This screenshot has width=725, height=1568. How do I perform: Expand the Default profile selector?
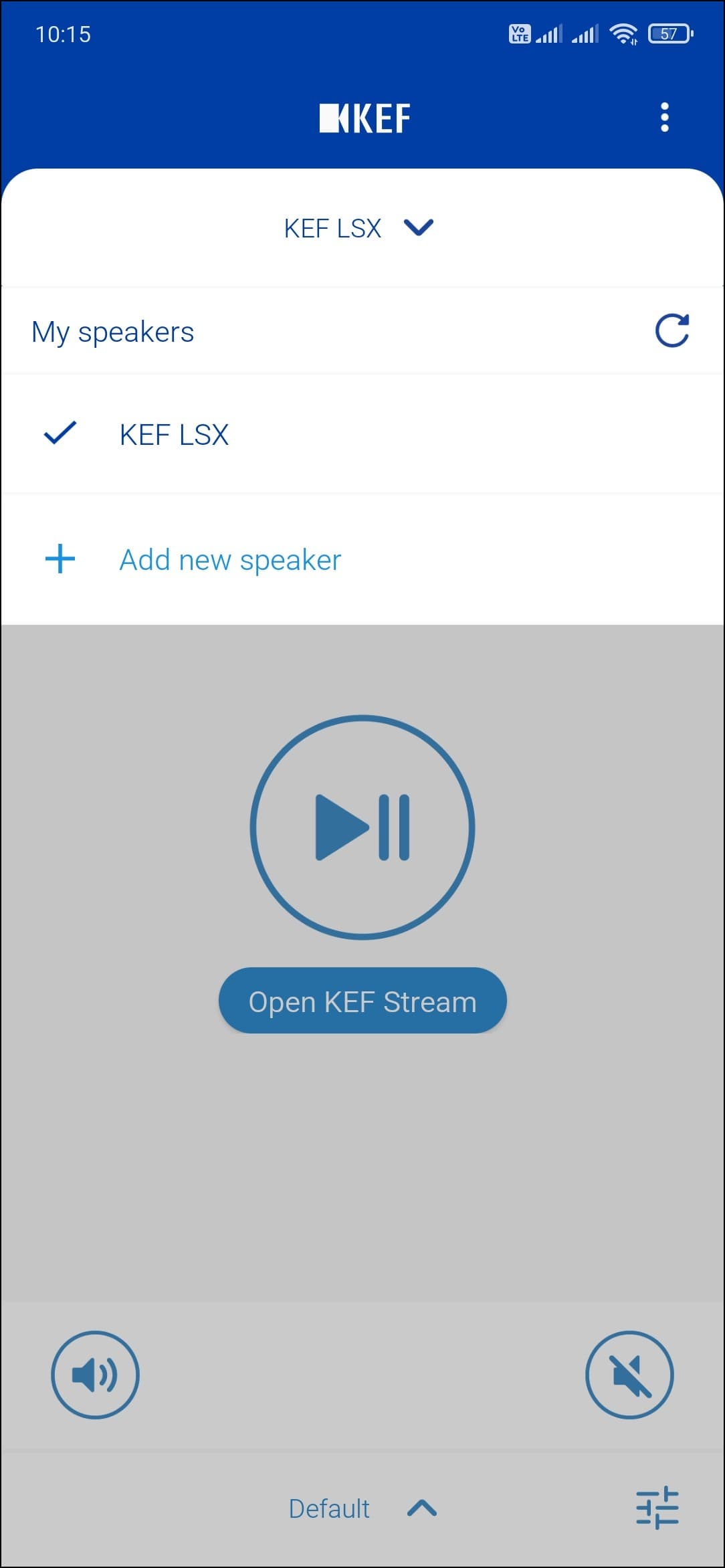pyautogui.click(x=361, y=1508)
